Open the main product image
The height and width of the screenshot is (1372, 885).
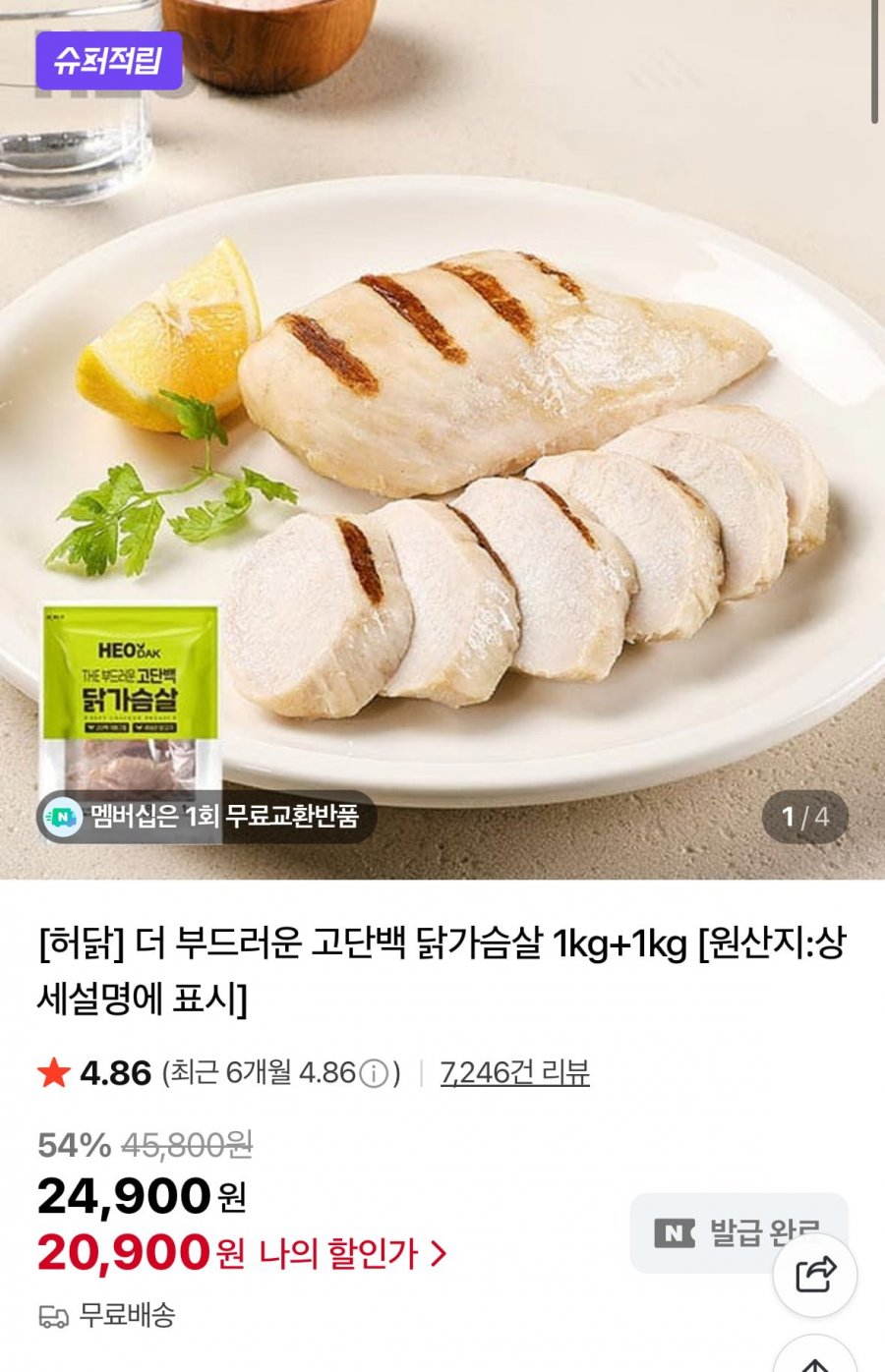(x=442, y=432)
